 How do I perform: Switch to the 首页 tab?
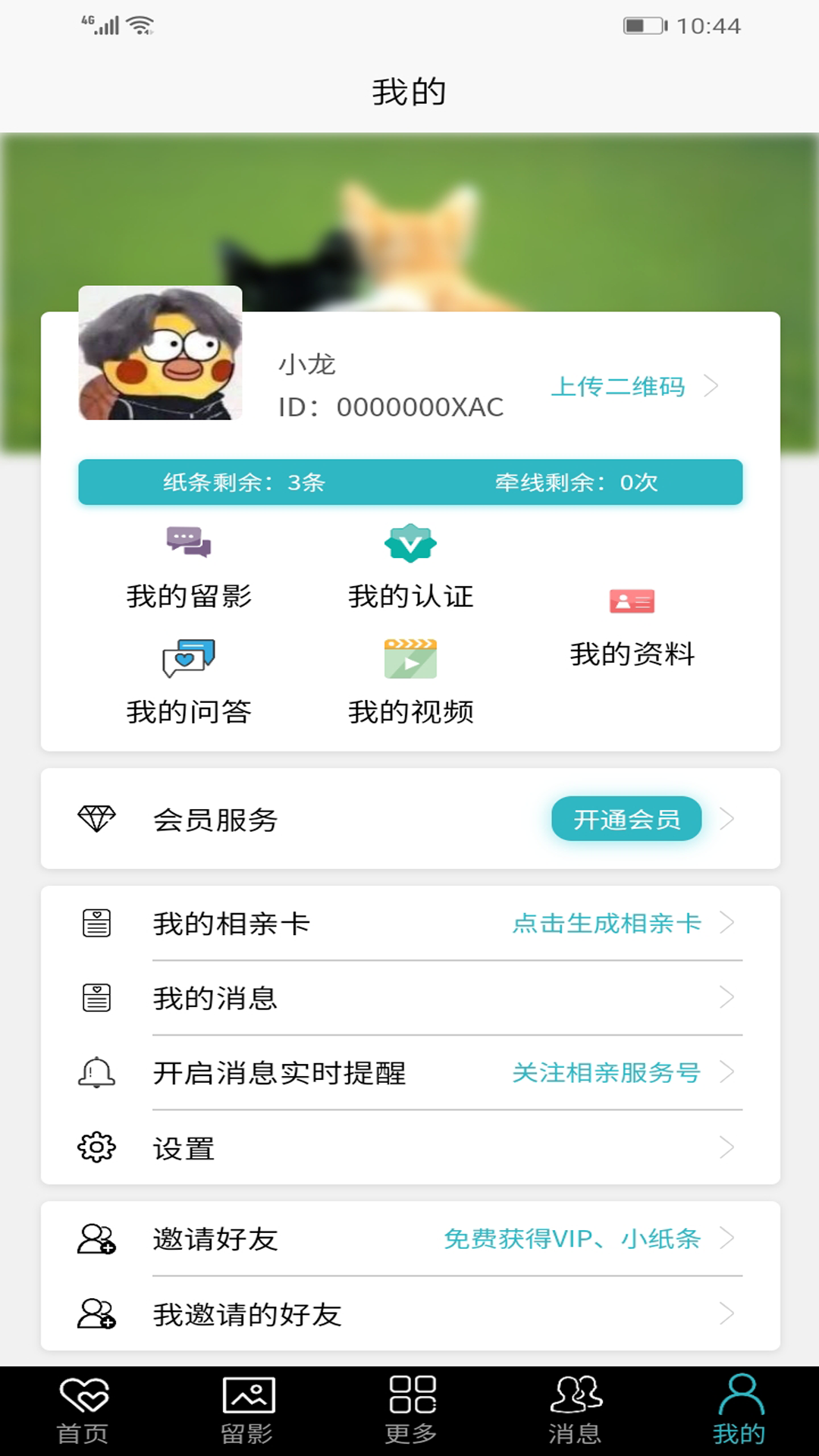pos(83,1410)
